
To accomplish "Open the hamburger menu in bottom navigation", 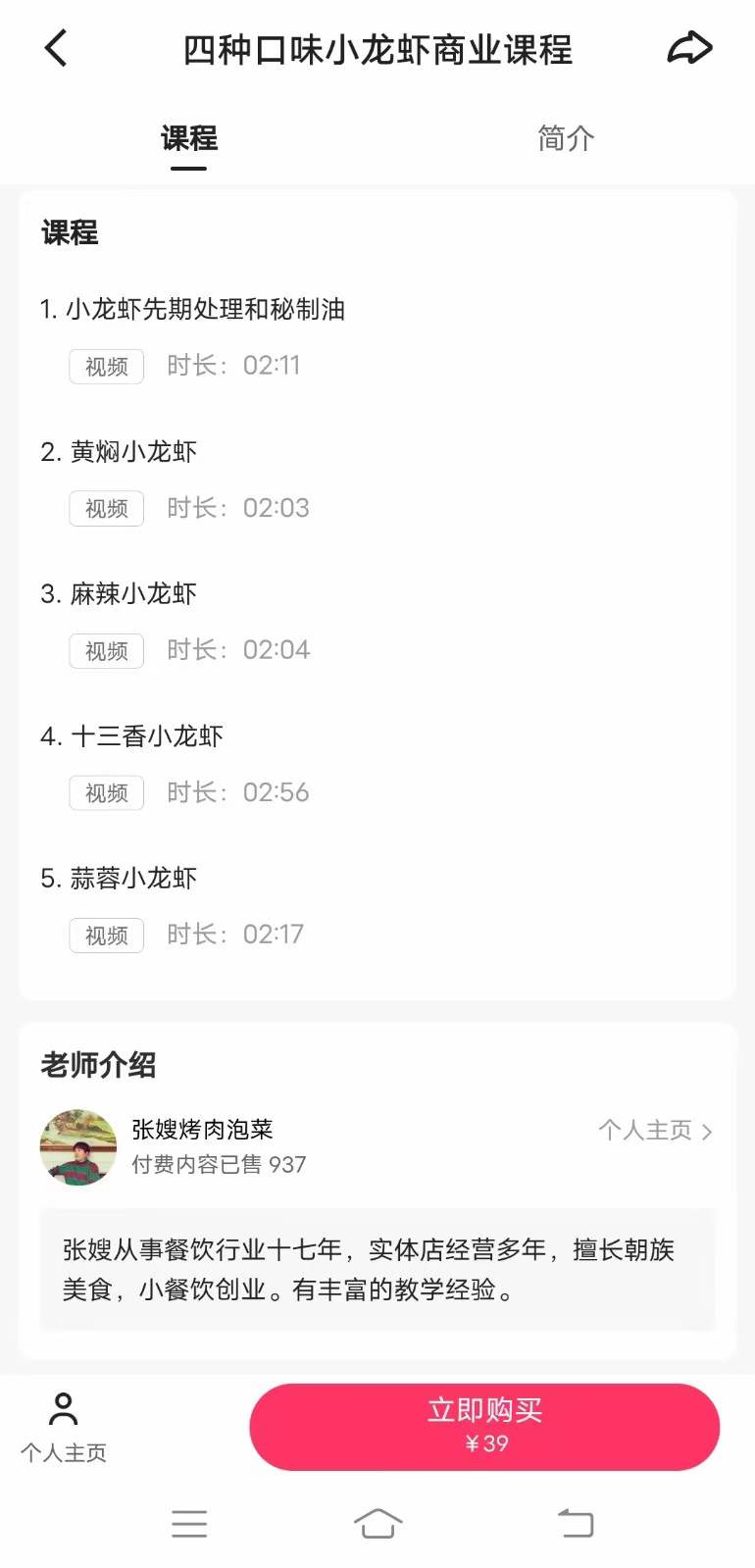I will 189,1523.
